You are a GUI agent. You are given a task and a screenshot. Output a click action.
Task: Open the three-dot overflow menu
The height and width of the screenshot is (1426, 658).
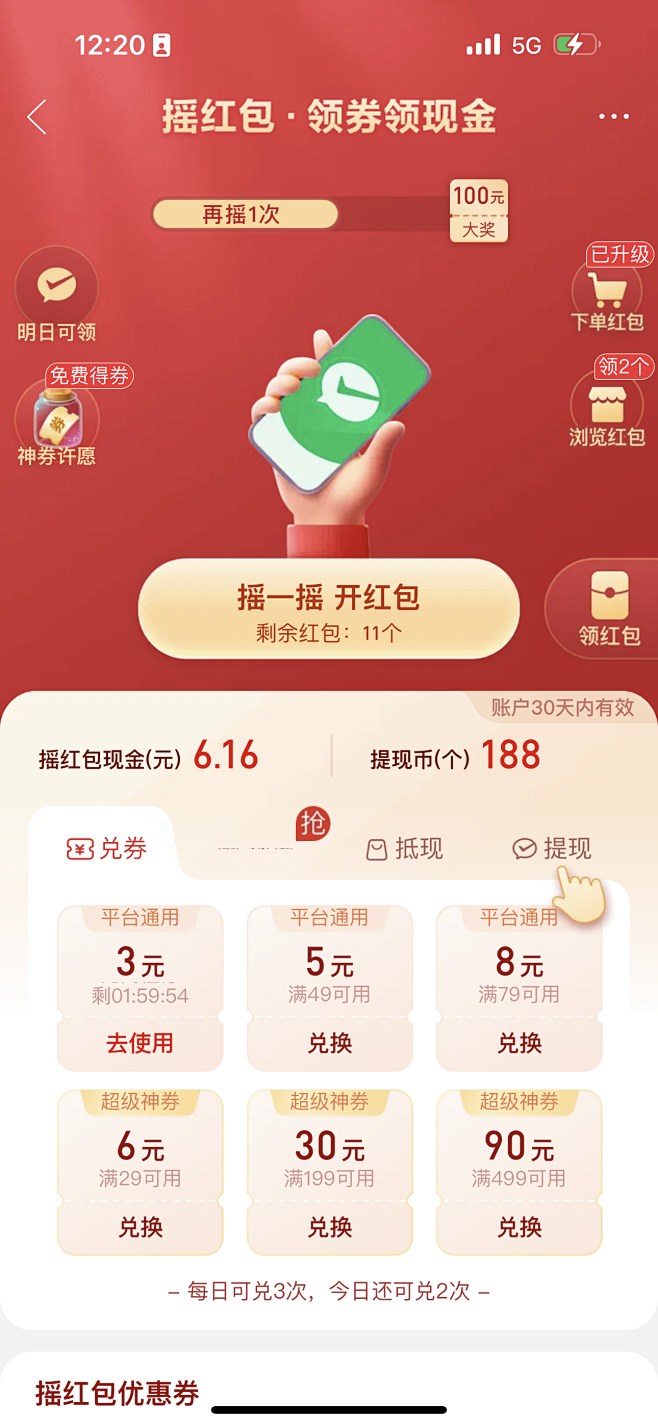(x=613, y=117)
